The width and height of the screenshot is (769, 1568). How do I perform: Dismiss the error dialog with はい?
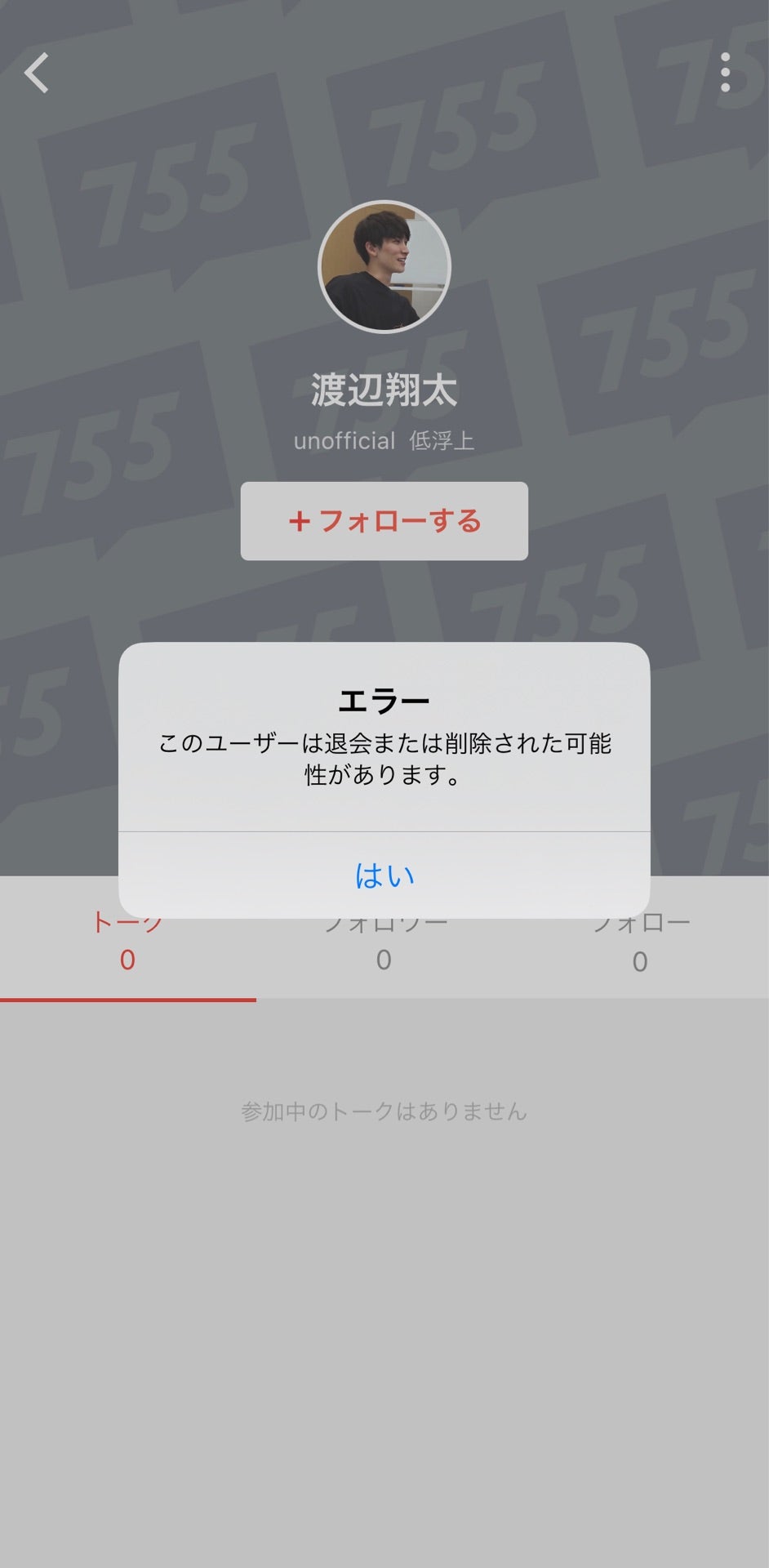pyautogui.click(x=384, y=875)
